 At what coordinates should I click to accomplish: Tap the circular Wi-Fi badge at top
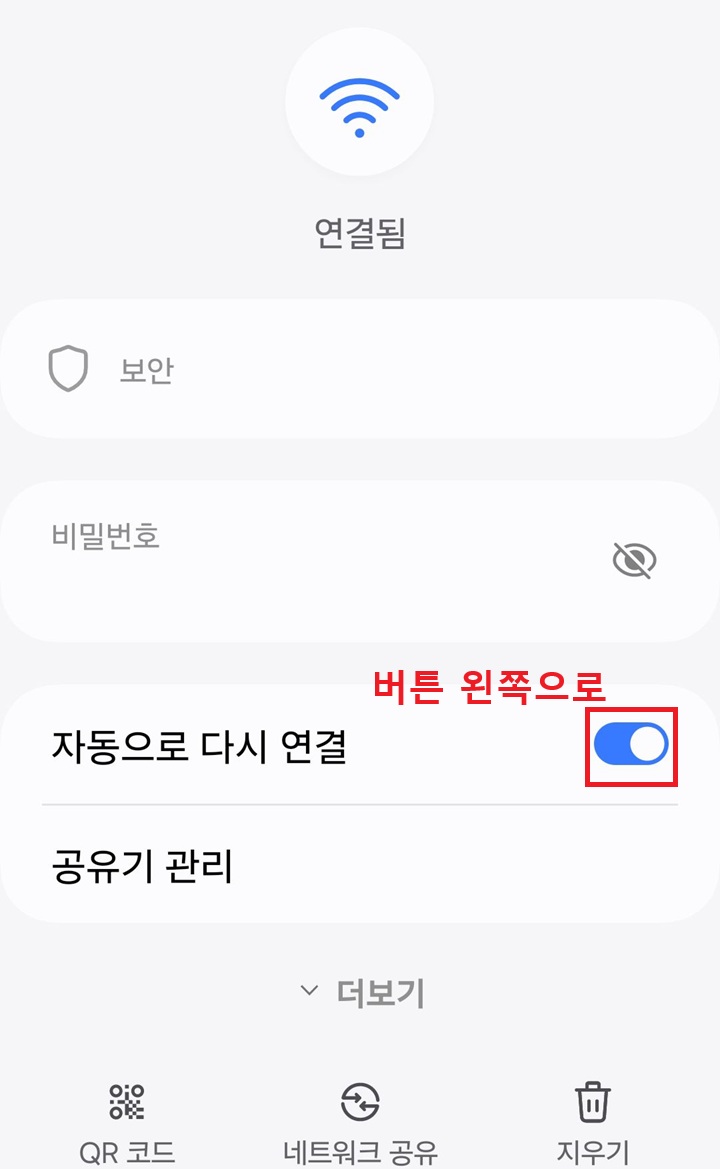[360, 103]
